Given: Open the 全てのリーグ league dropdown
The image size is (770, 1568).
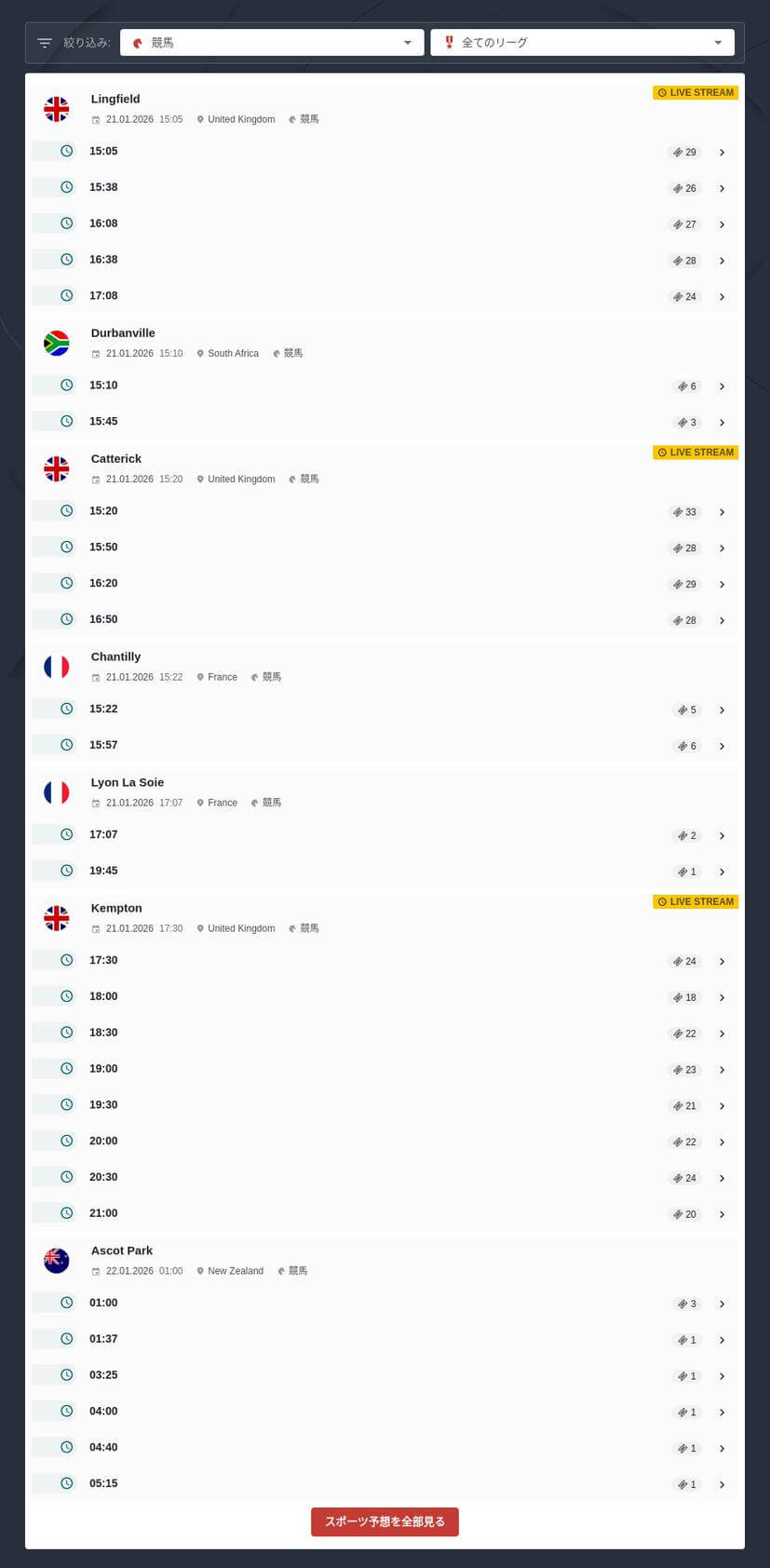Looking at the screenshot, I should 582,42.
